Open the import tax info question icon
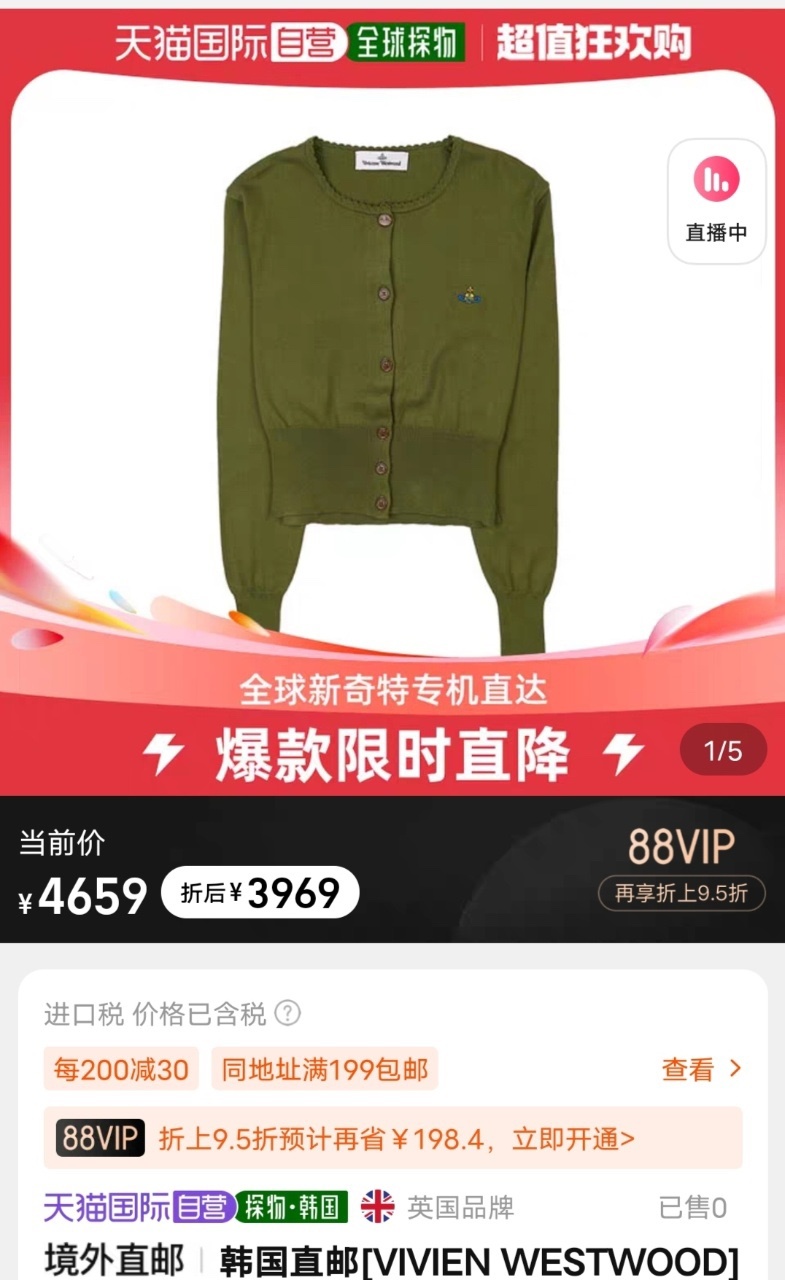 pos(287,1014)
